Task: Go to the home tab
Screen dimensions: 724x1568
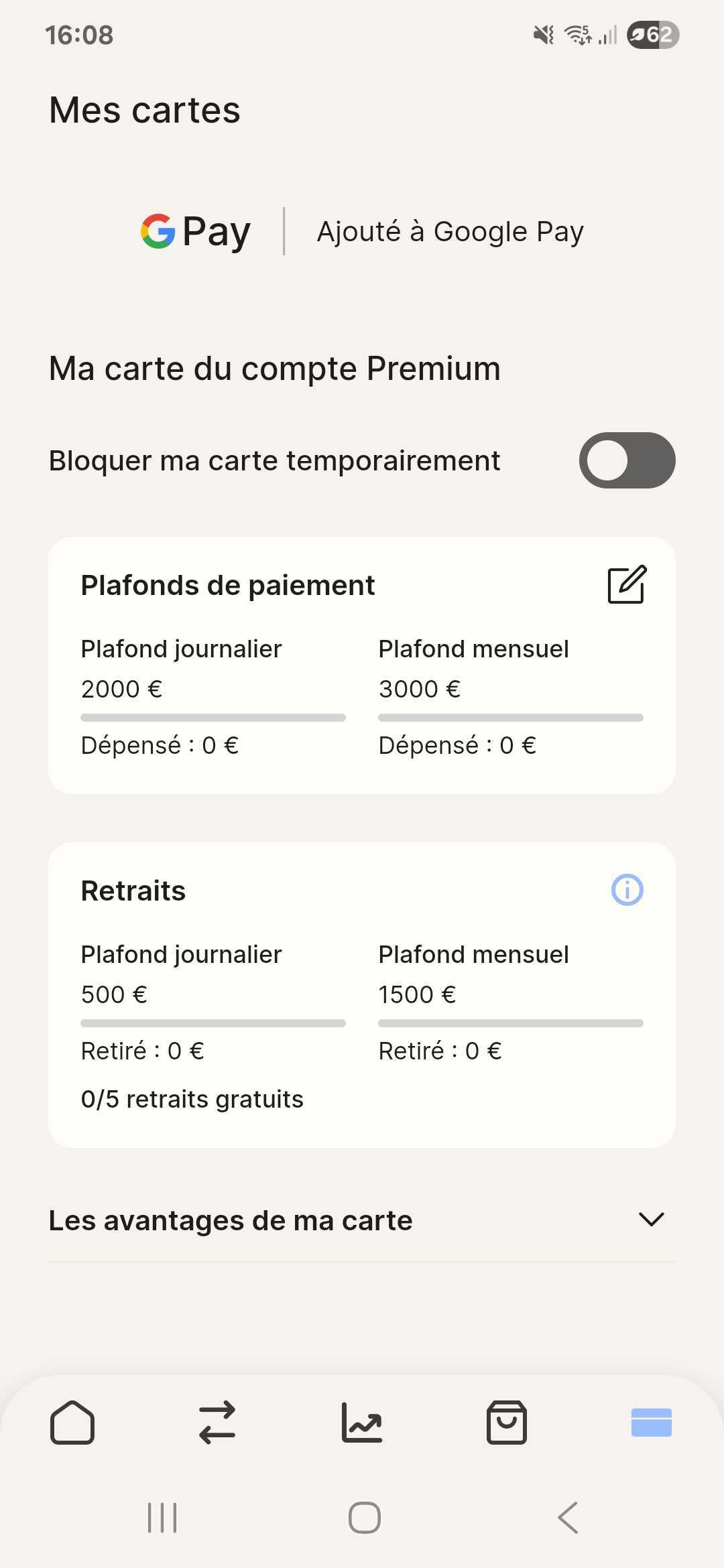Action: [x=72, y=1422]
